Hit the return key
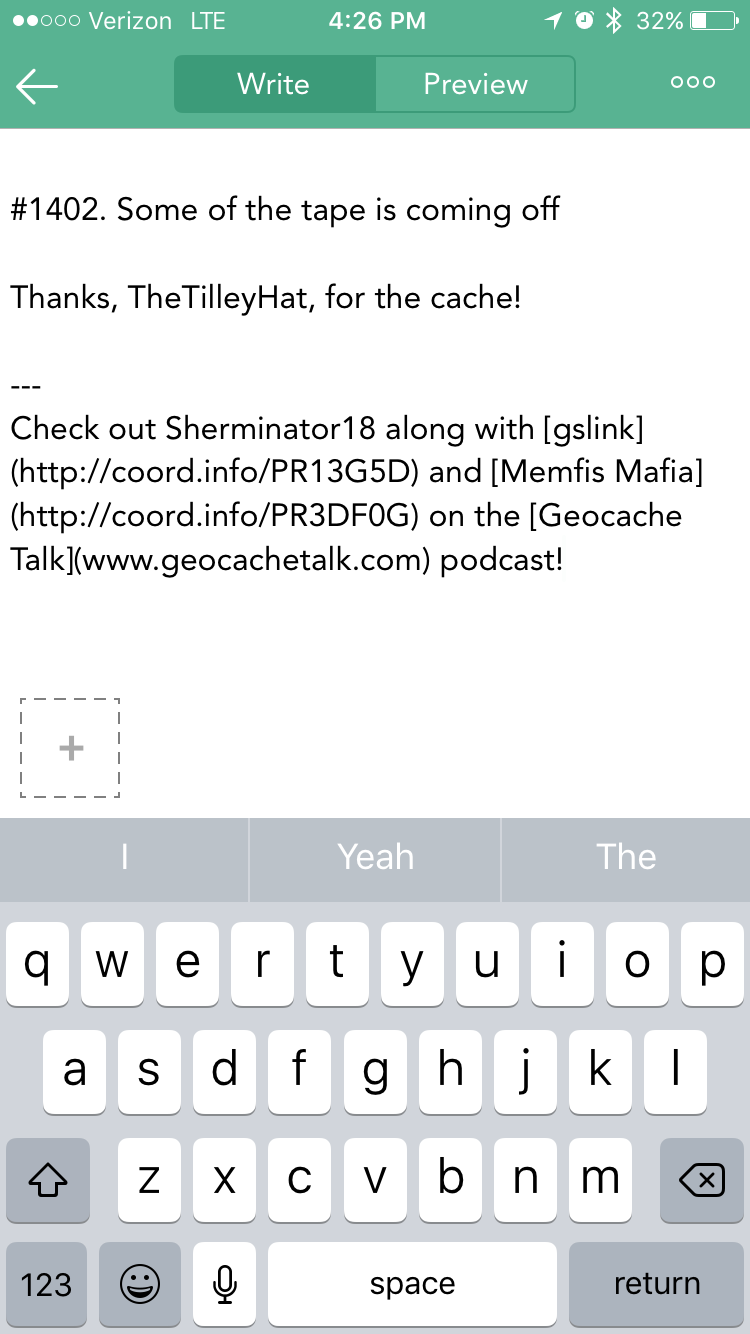Screen dimensions: 750x1334 656,1284
